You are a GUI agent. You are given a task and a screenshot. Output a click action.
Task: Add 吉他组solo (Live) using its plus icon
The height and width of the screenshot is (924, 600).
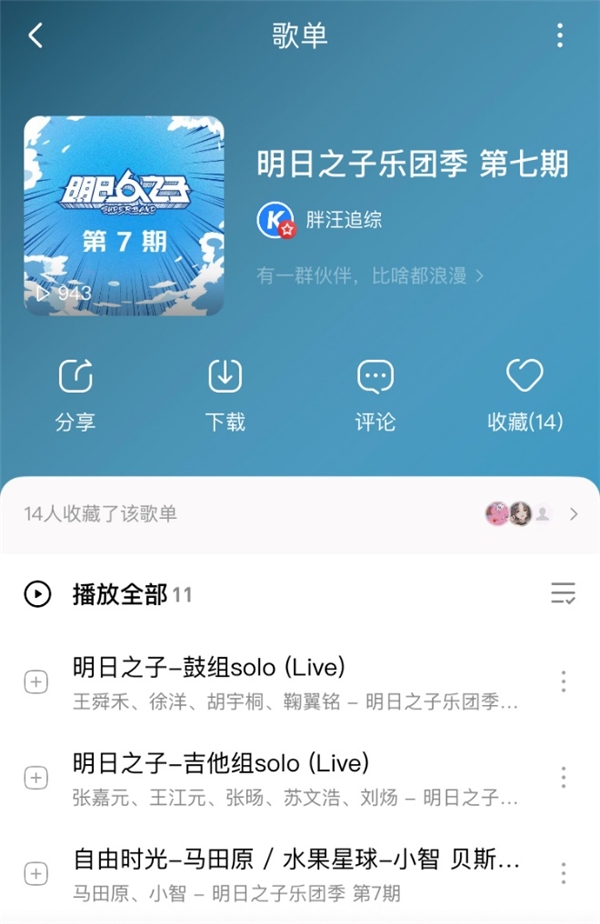[36, 778]
